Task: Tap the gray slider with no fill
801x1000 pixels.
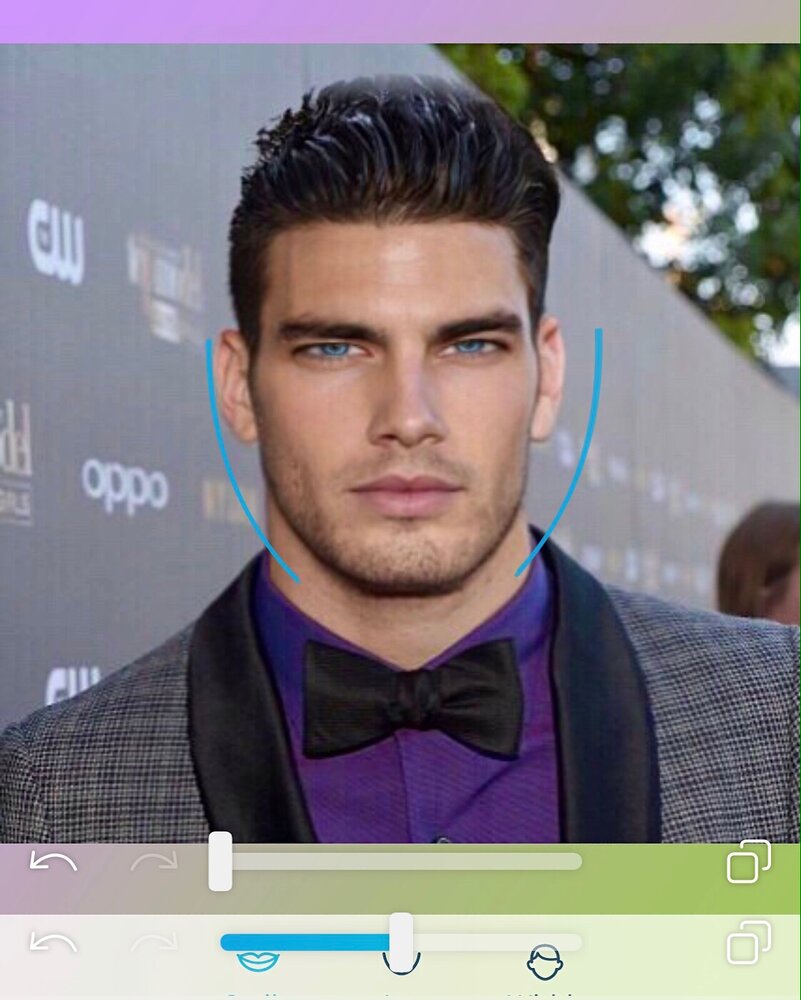Action: (x=400, y=861)
